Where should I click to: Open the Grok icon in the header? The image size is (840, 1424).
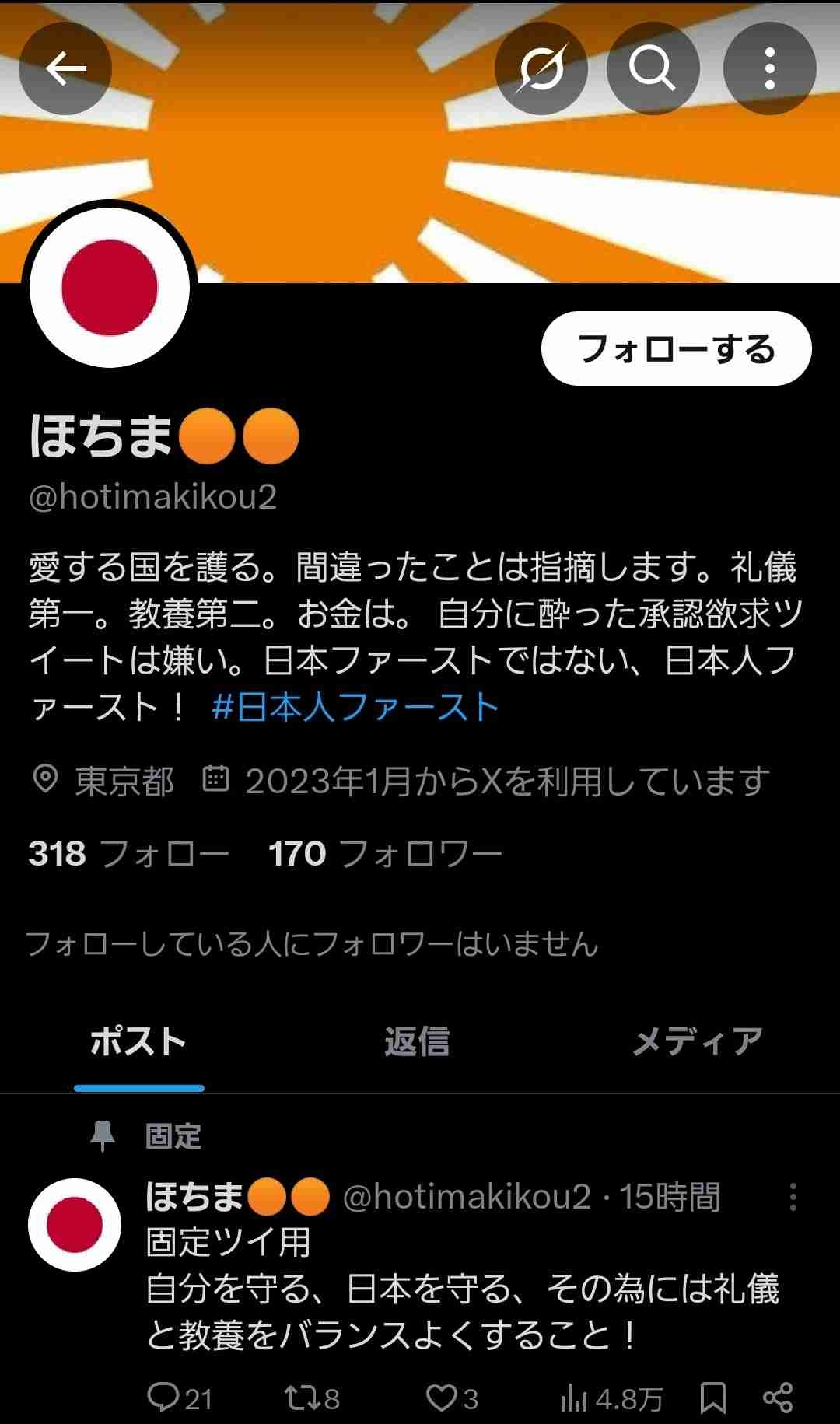pyautogui.click(x=541, y=70)
